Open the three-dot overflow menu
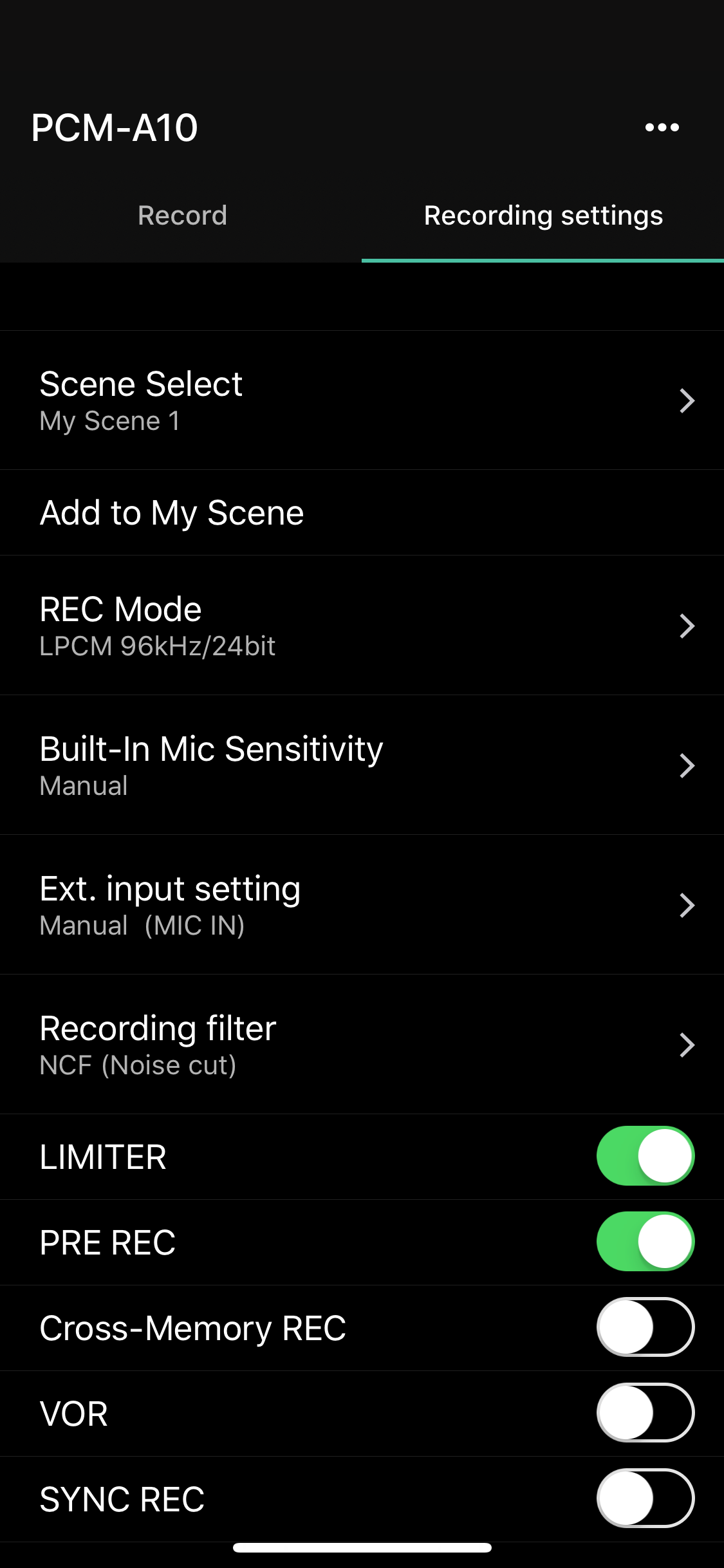 [x=662, y=127]
